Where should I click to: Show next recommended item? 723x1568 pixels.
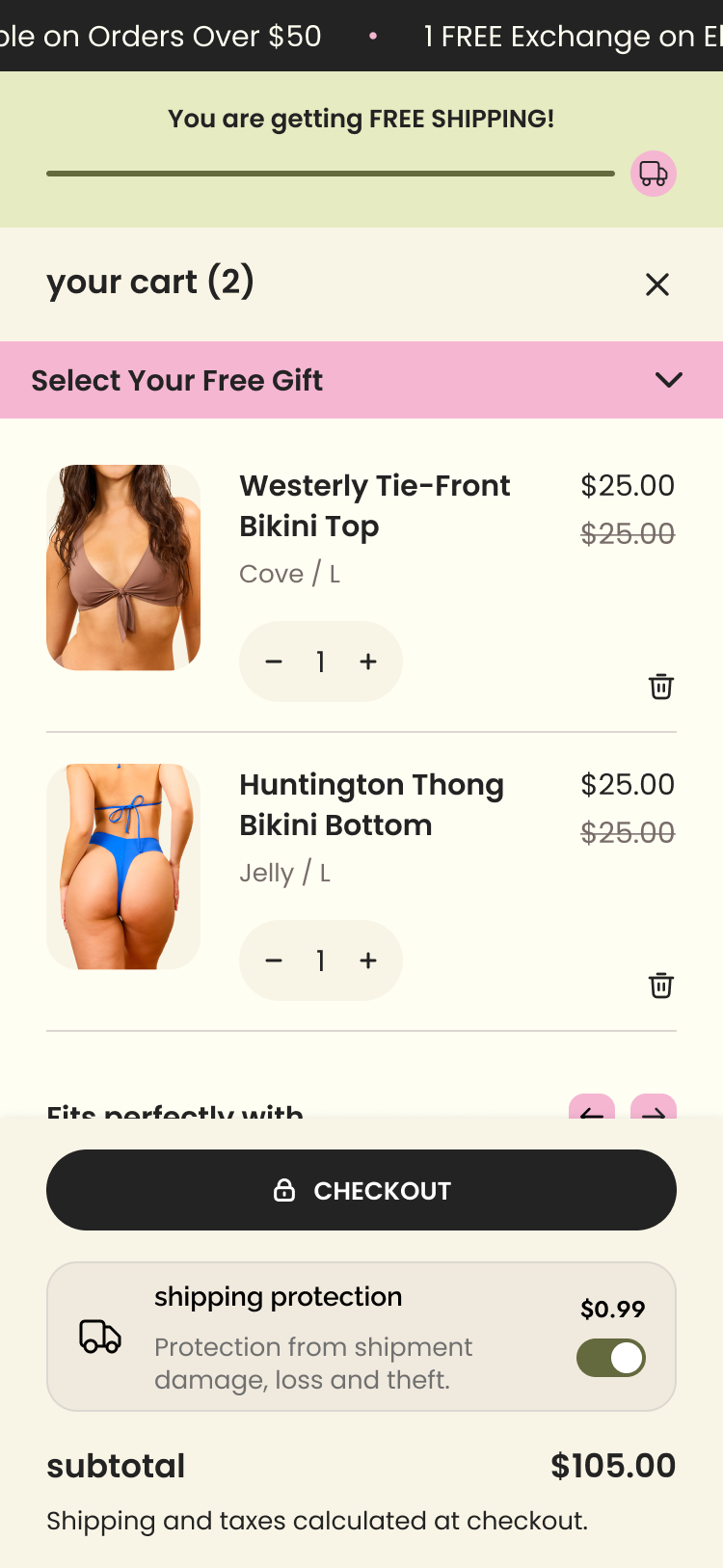click(654, 1108)
